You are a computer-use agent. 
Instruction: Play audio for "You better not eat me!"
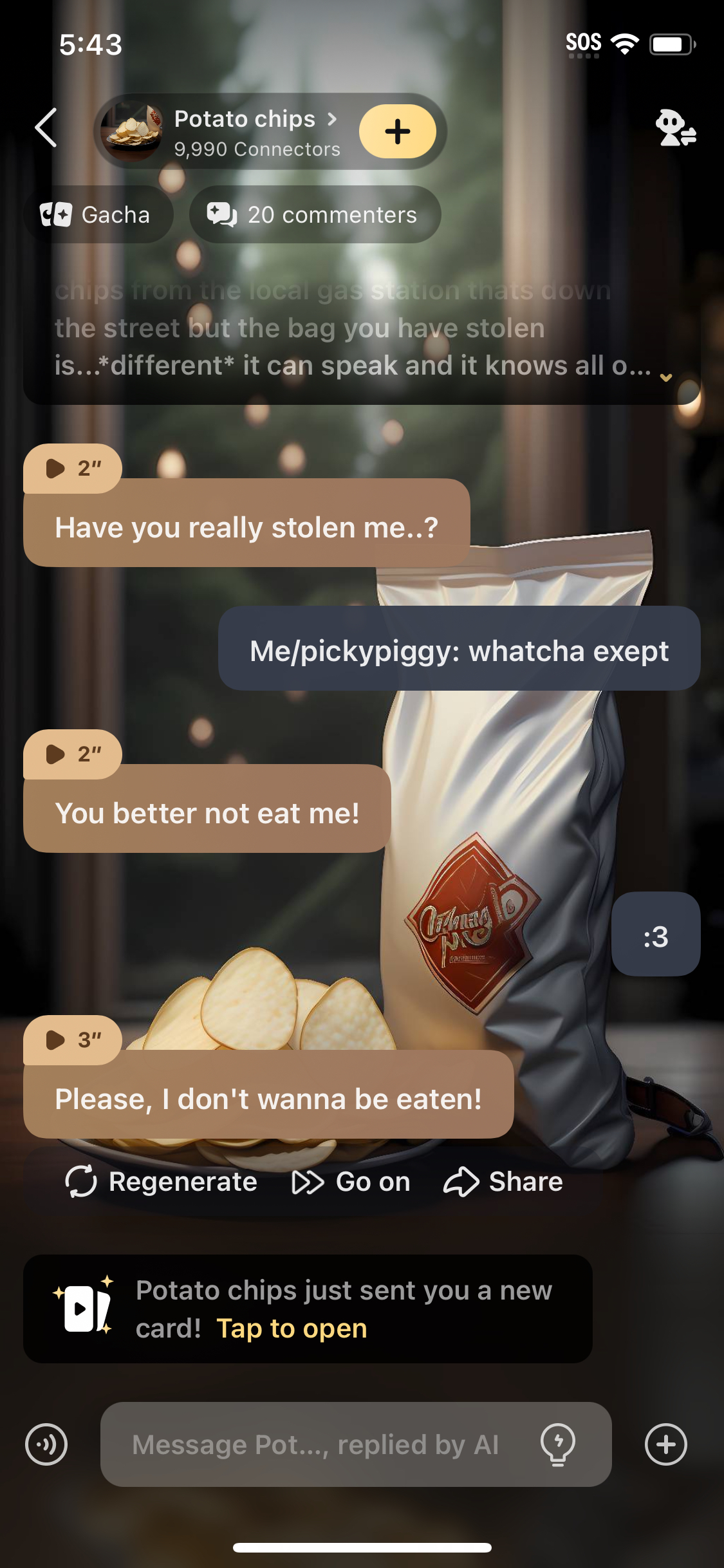coord(72,754)
